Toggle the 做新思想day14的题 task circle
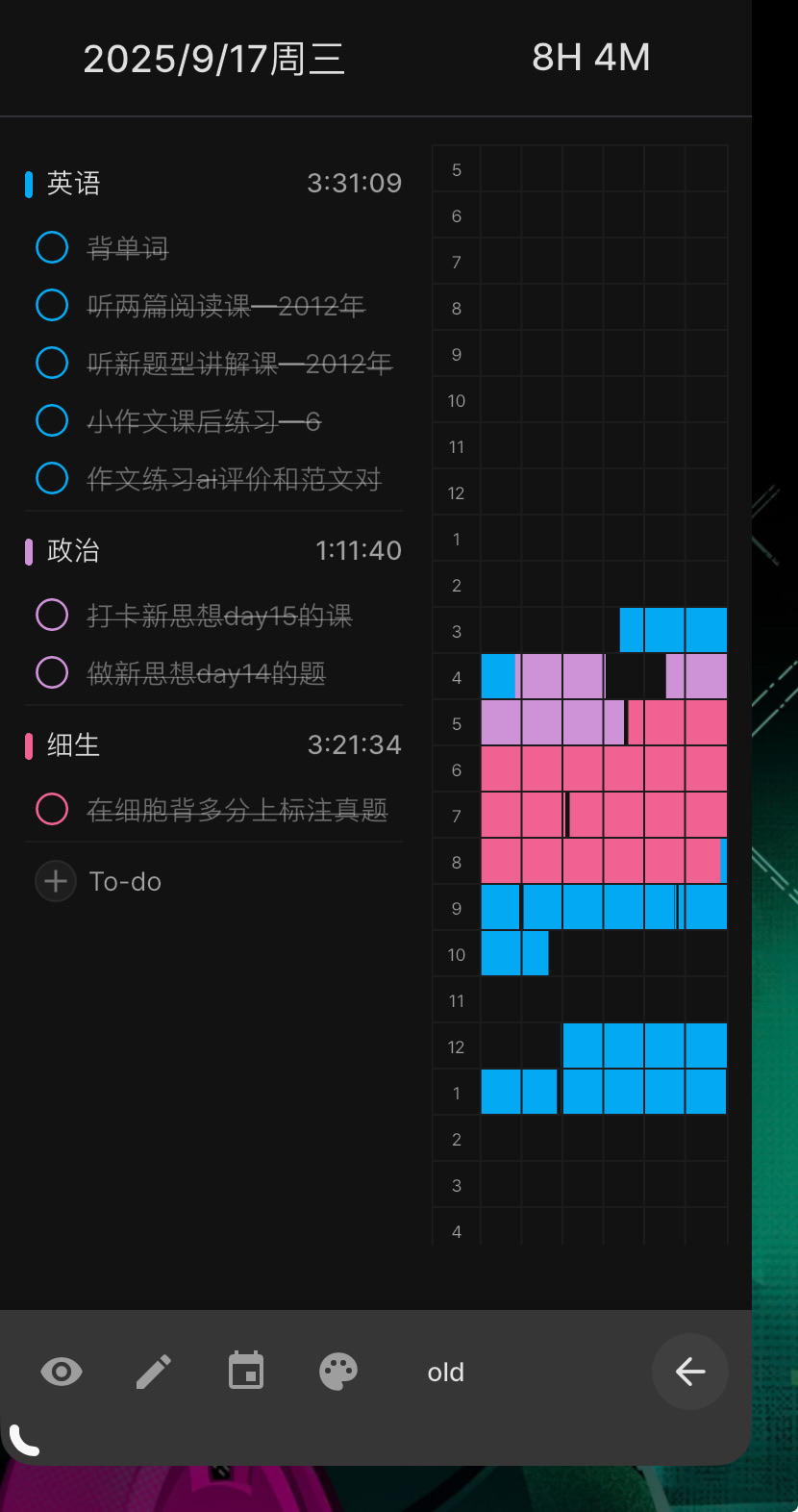 (52, 672)
